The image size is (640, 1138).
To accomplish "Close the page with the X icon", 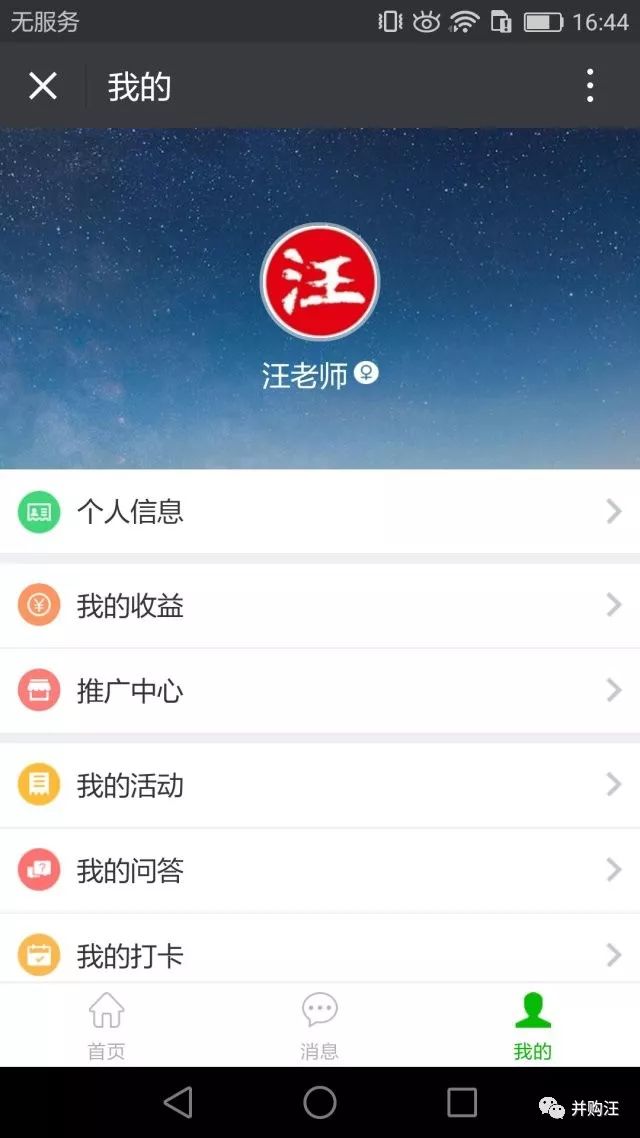I will point(43,86).
